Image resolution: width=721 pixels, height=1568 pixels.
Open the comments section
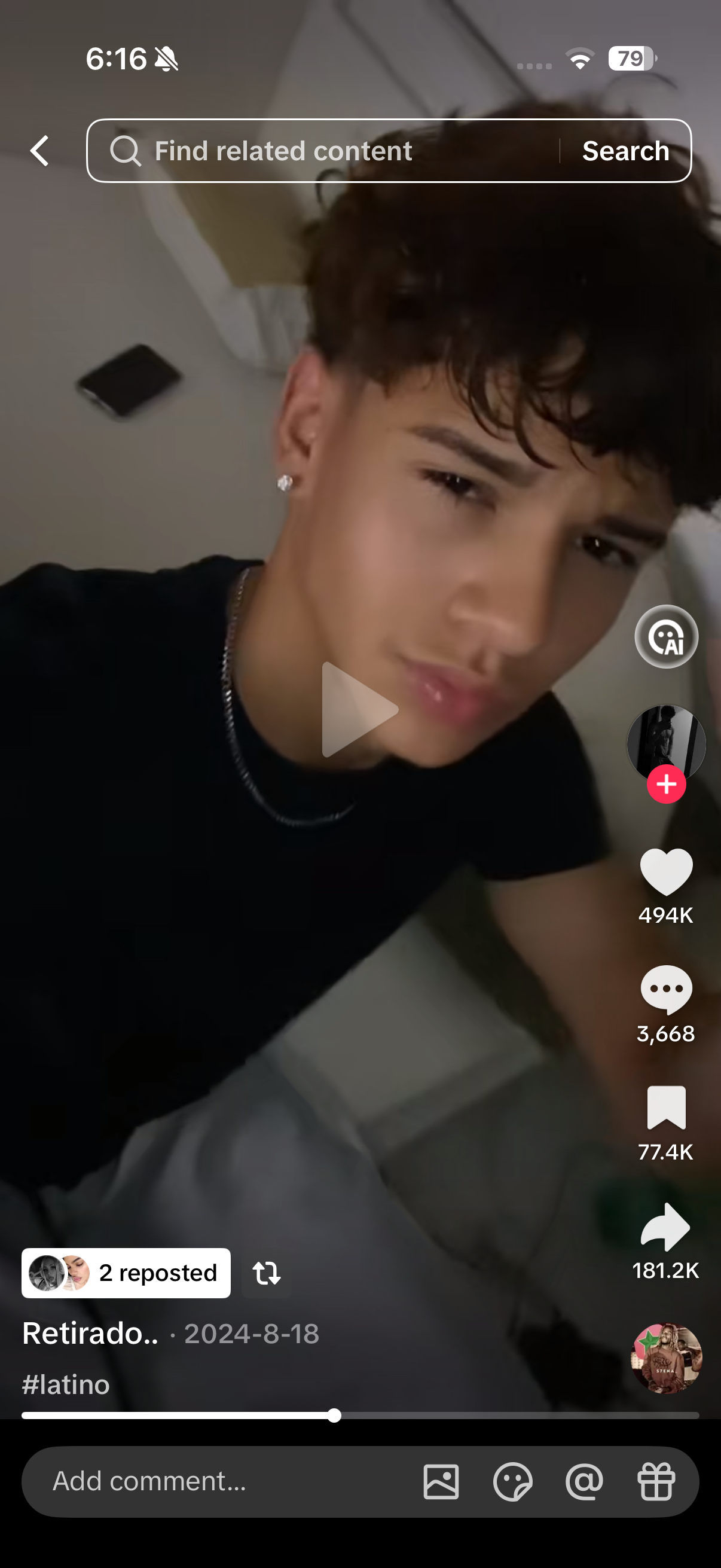(x=666, y=990)
